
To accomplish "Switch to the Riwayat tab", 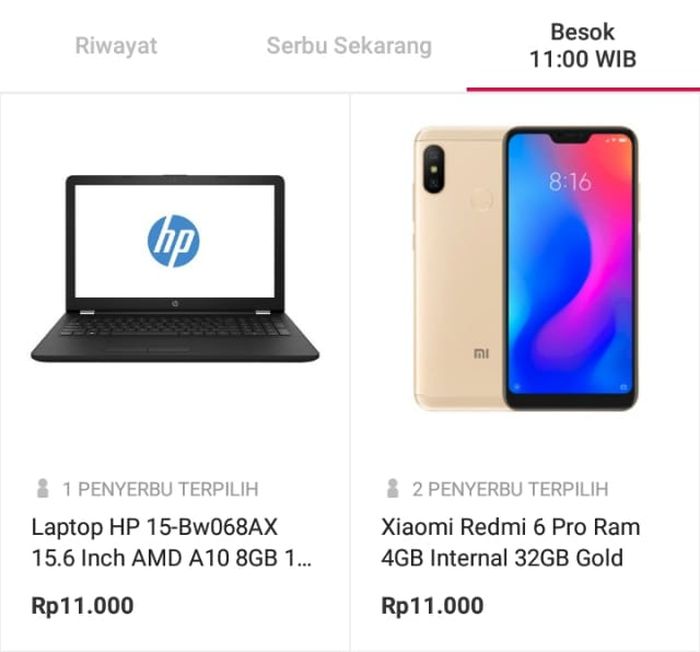I will coord(116,46).
